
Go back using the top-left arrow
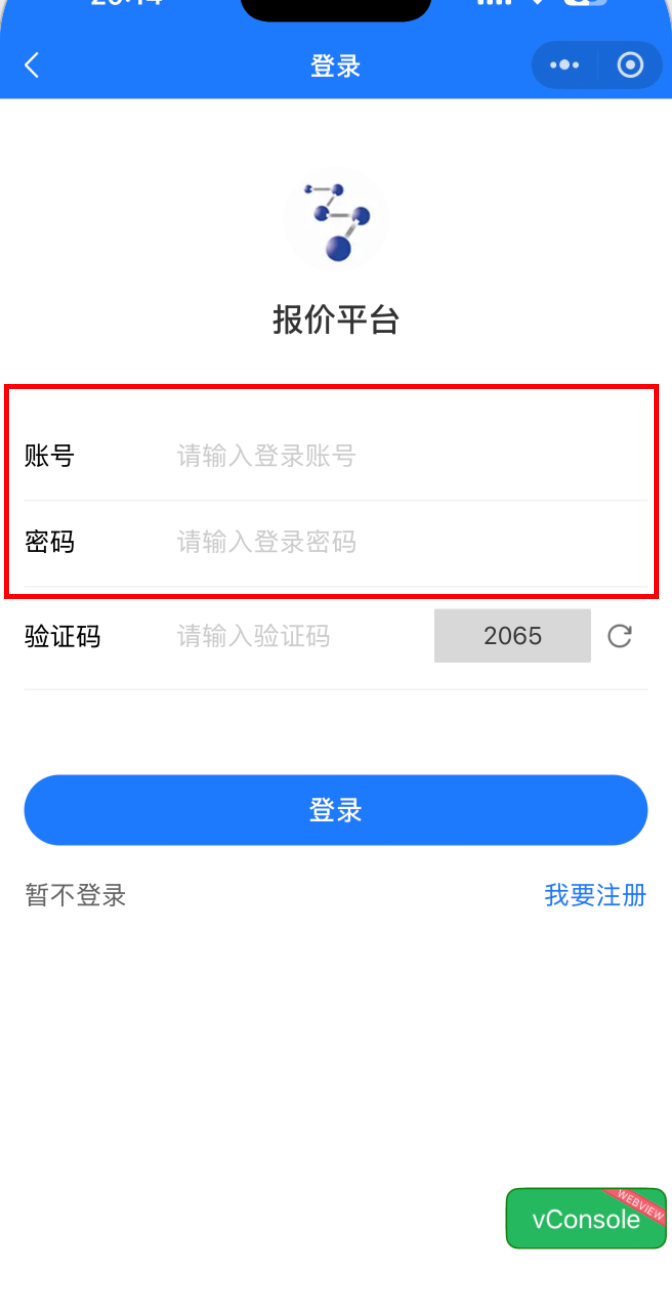pyautogui.click(x=32, y=66)
